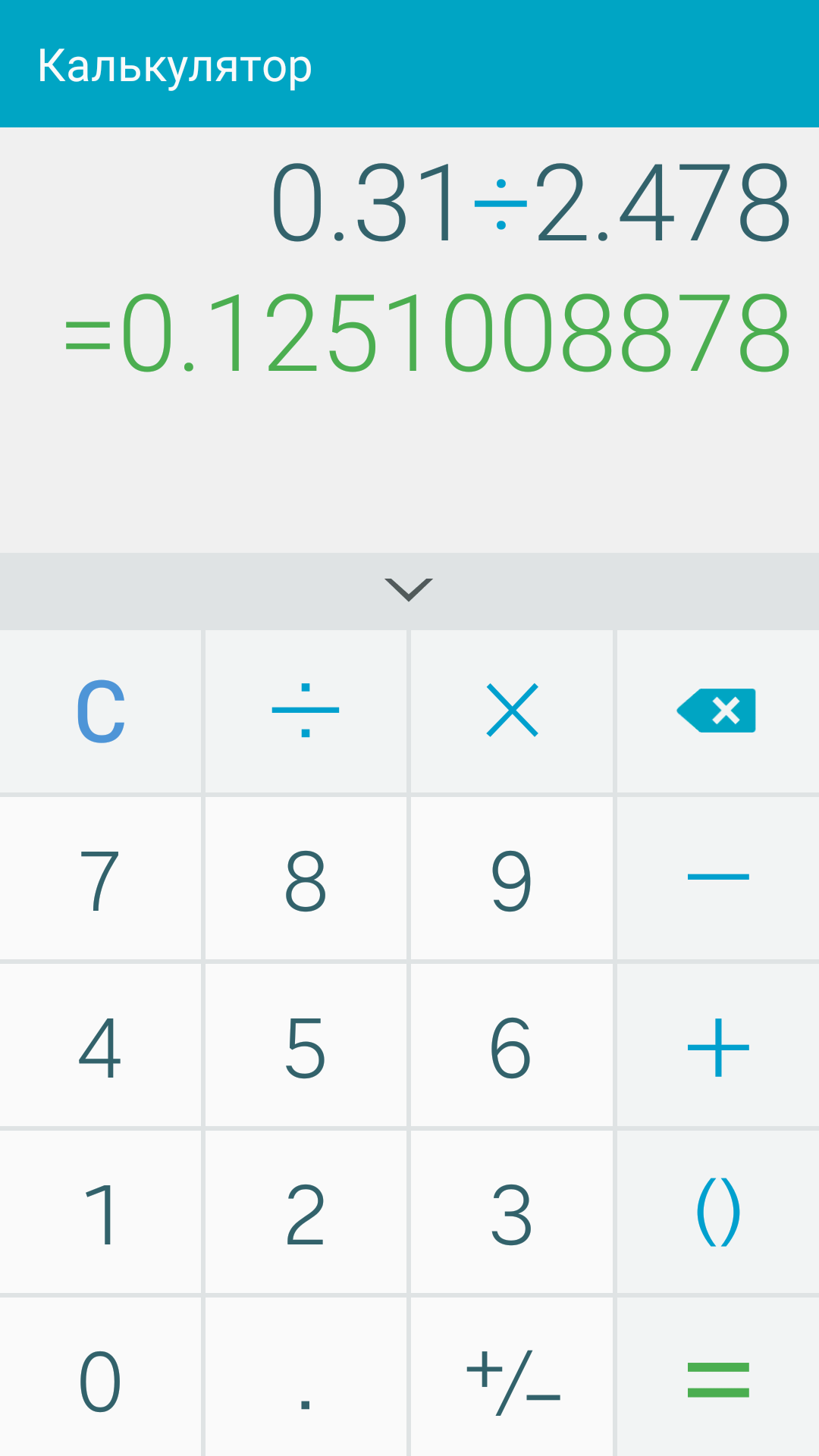Enter the digit 1

[x=101, y=1212]
